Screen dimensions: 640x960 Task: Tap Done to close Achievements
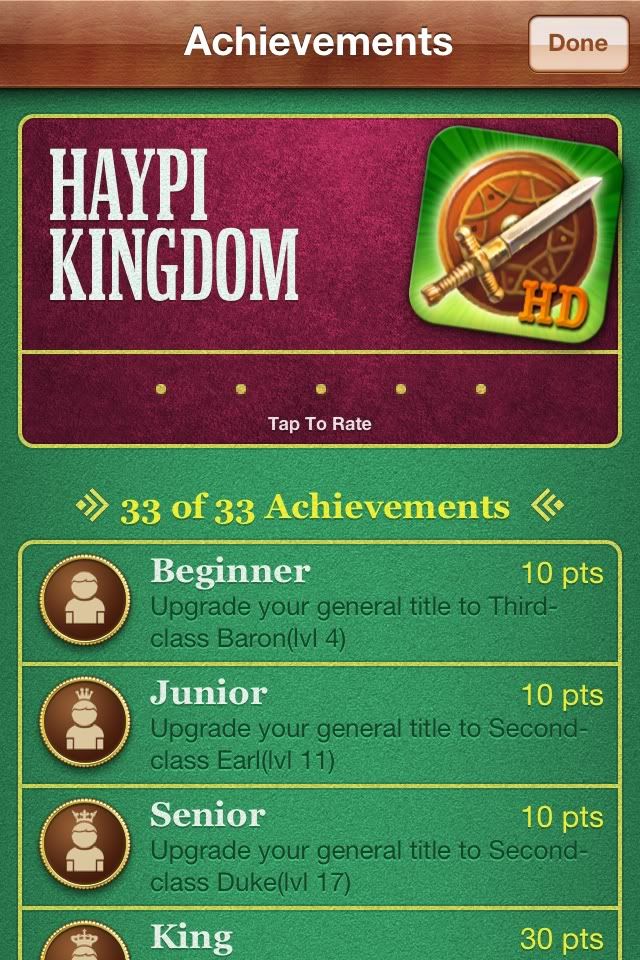coord(577,44)
